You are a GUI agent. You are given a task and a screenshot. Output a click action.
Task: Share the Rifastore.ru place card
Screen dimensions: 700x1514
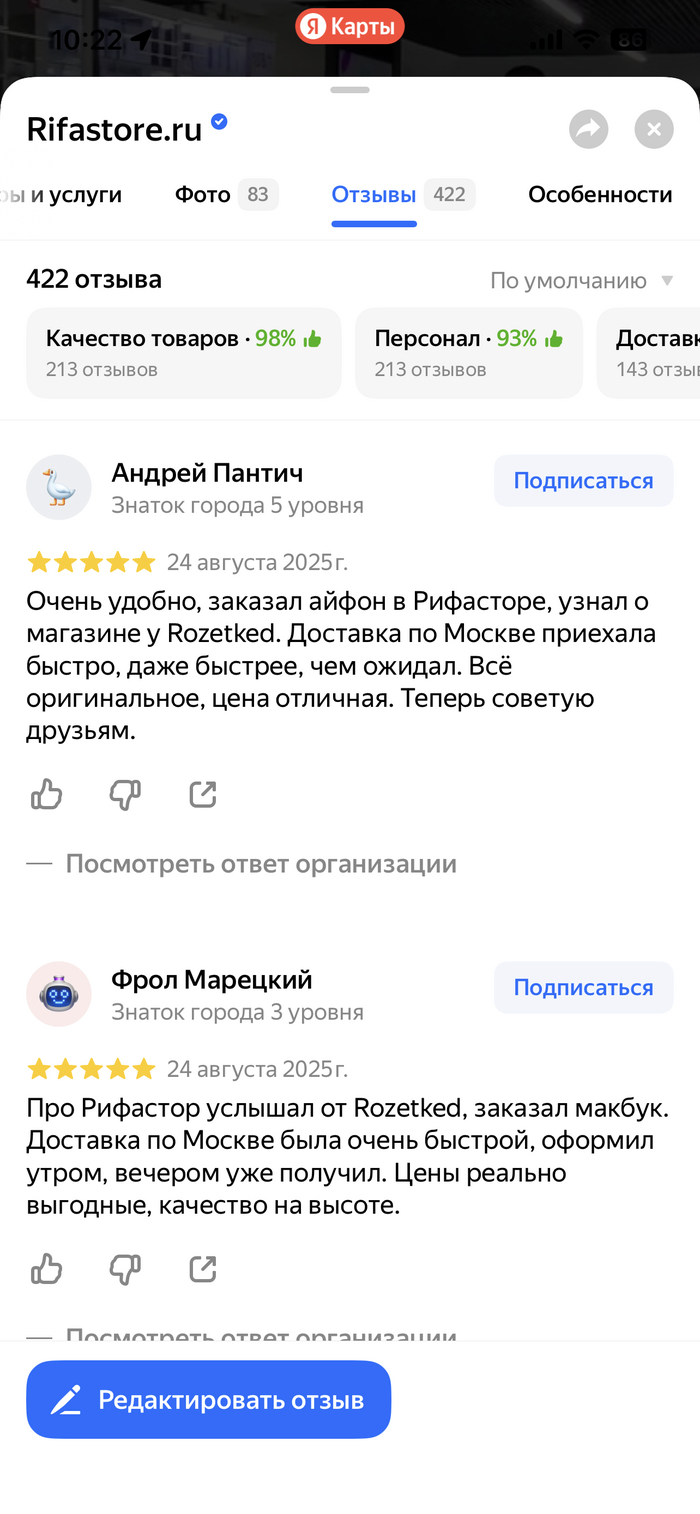[589, 130]
